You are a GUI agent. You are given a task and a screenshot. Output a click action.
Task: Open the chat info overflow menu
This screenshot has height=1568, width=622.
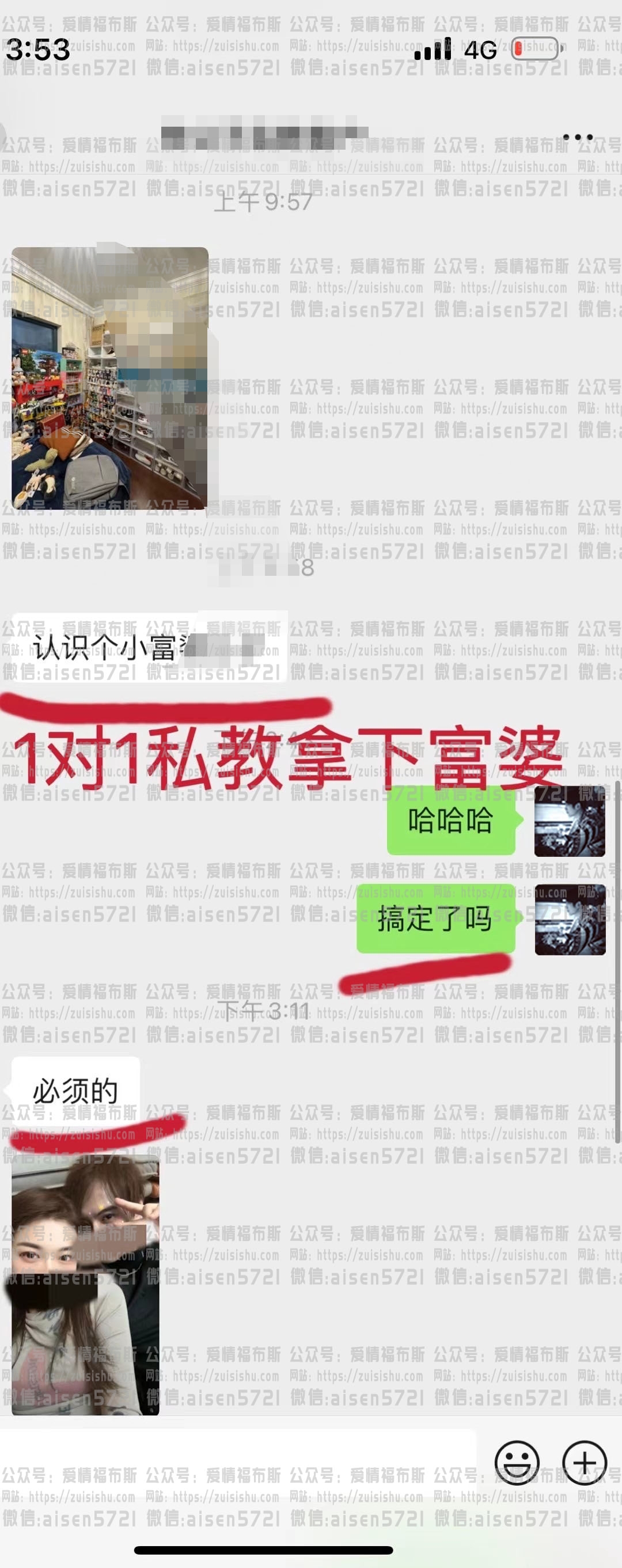coord(577,137)
